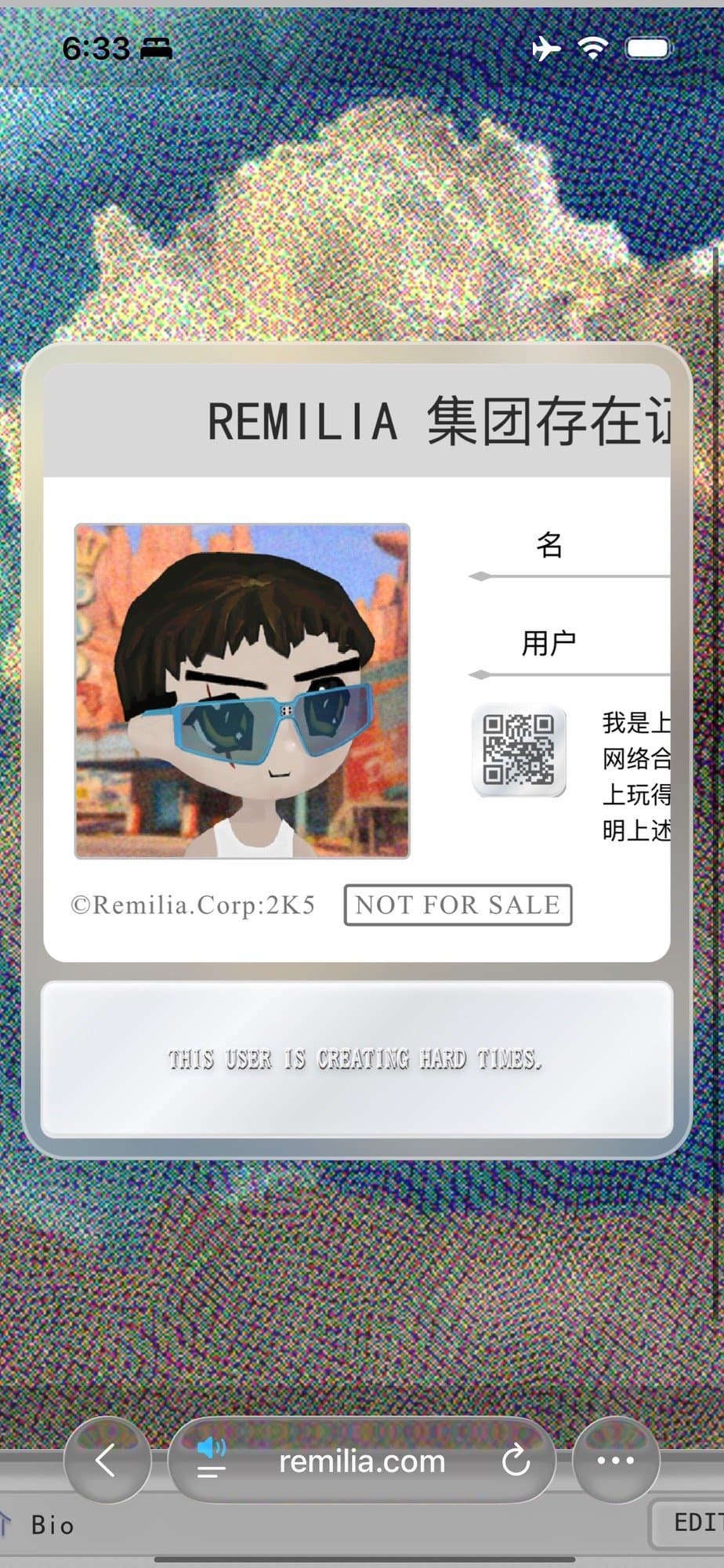The height and width of the screenshot is (1568, 724).
Task: Tap the remilia.com address bar
Action: click(361, 1461)
